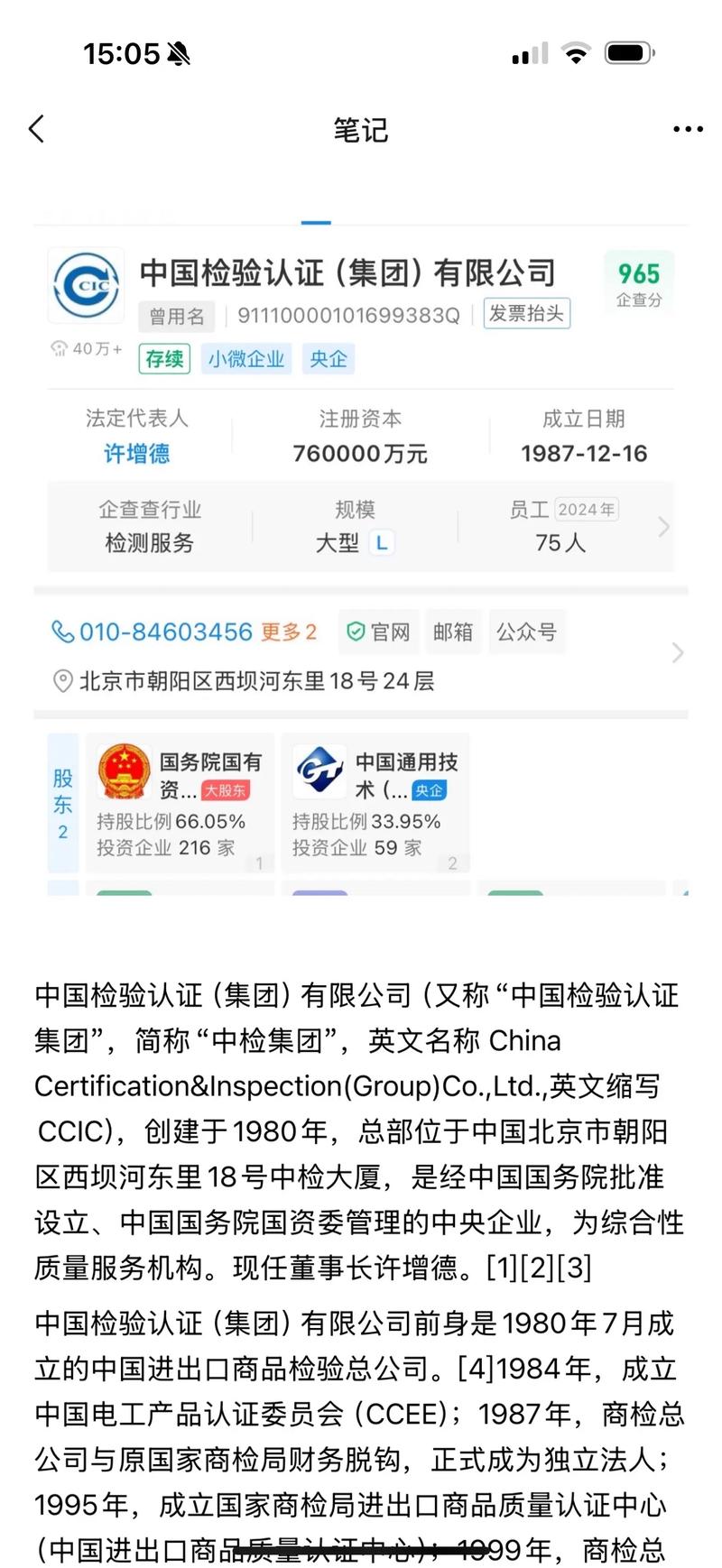Open the 官网 official website icon
This screenshot has width=722, height=1568.
tap(378, 632)
